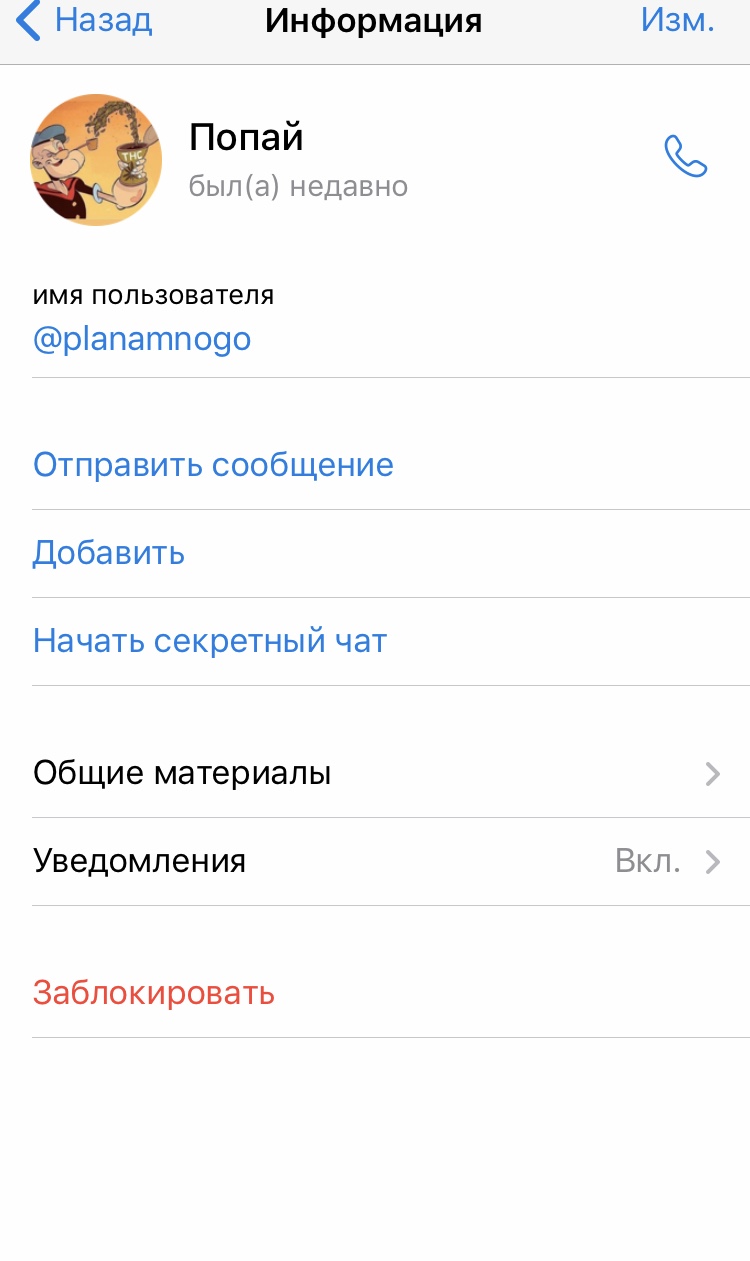750x1261 pixels.
Task: Start a secret chat via Начать секретный чат
Action: pyautogui.click(x=391, y=642)
